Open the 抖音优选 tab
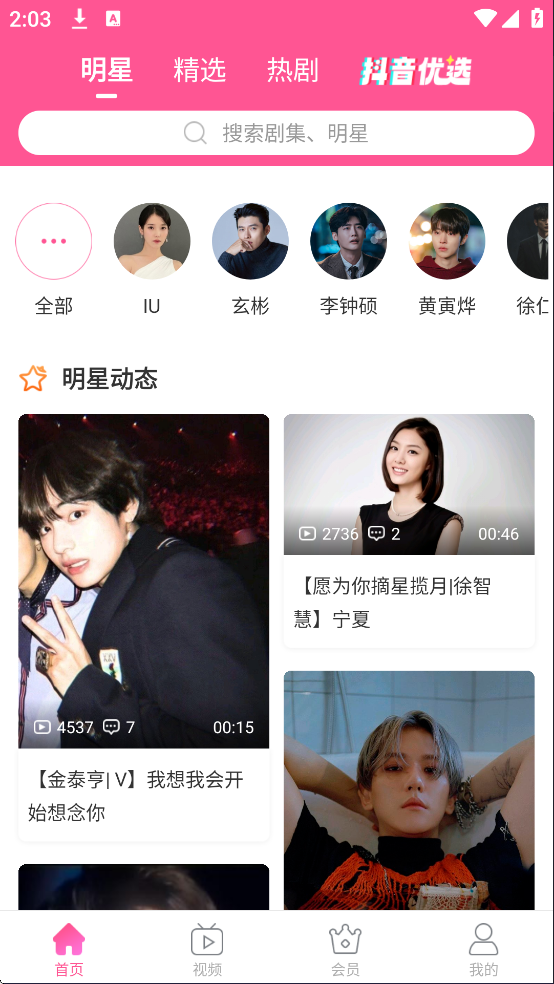 415,71
